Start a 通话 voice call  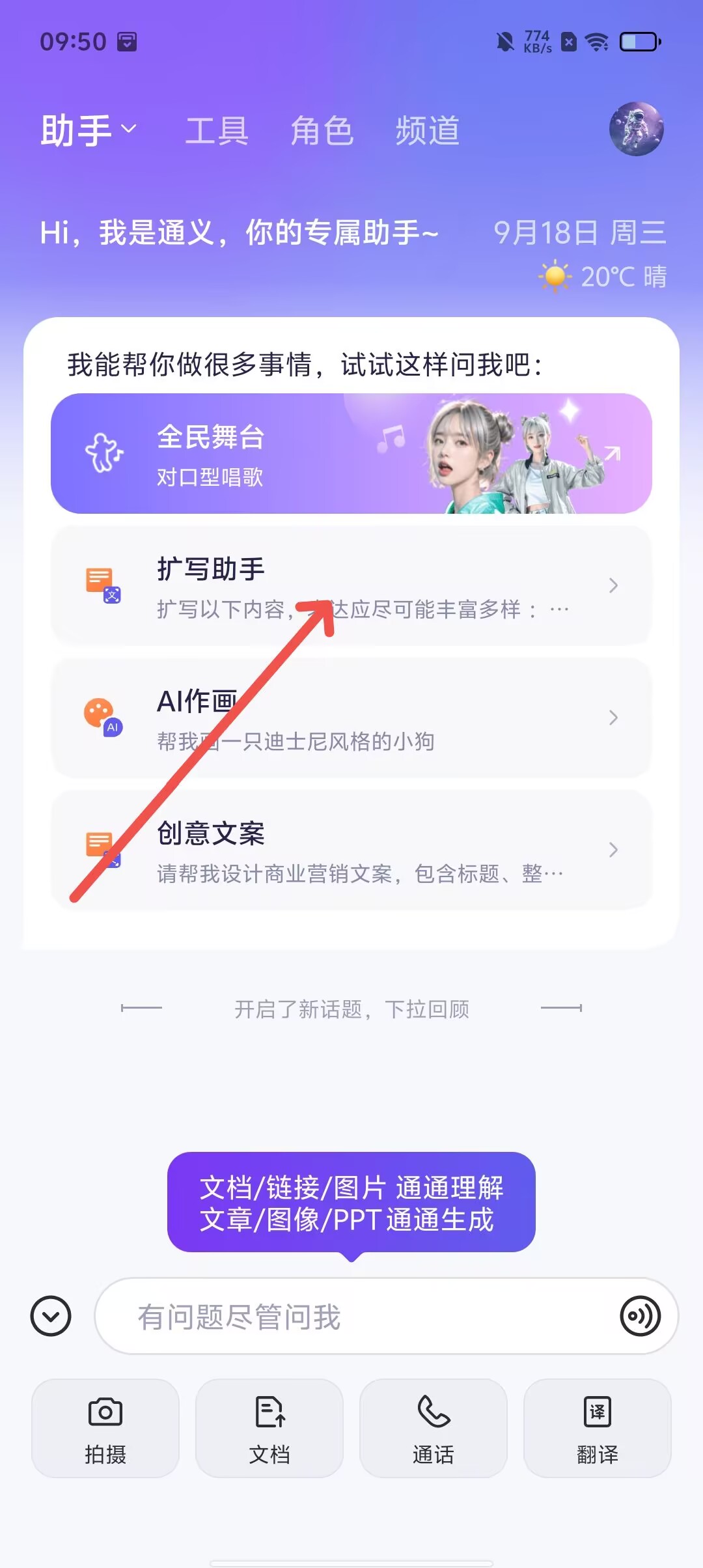(x=434, y=1428)
